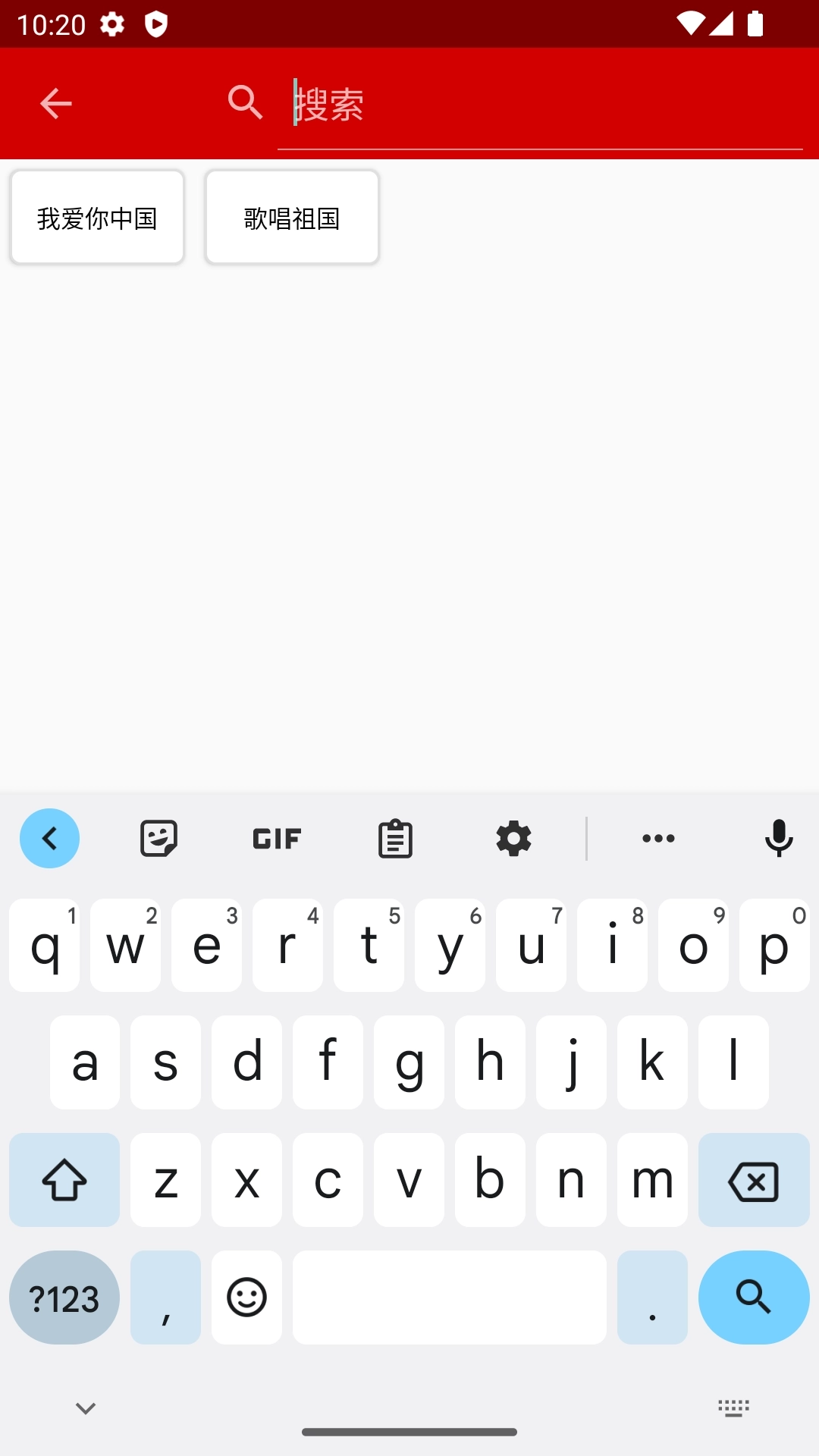The image size is (819, 1456).
Task: Open the keyboard clipboard
Action: click(x=395, y=839)
